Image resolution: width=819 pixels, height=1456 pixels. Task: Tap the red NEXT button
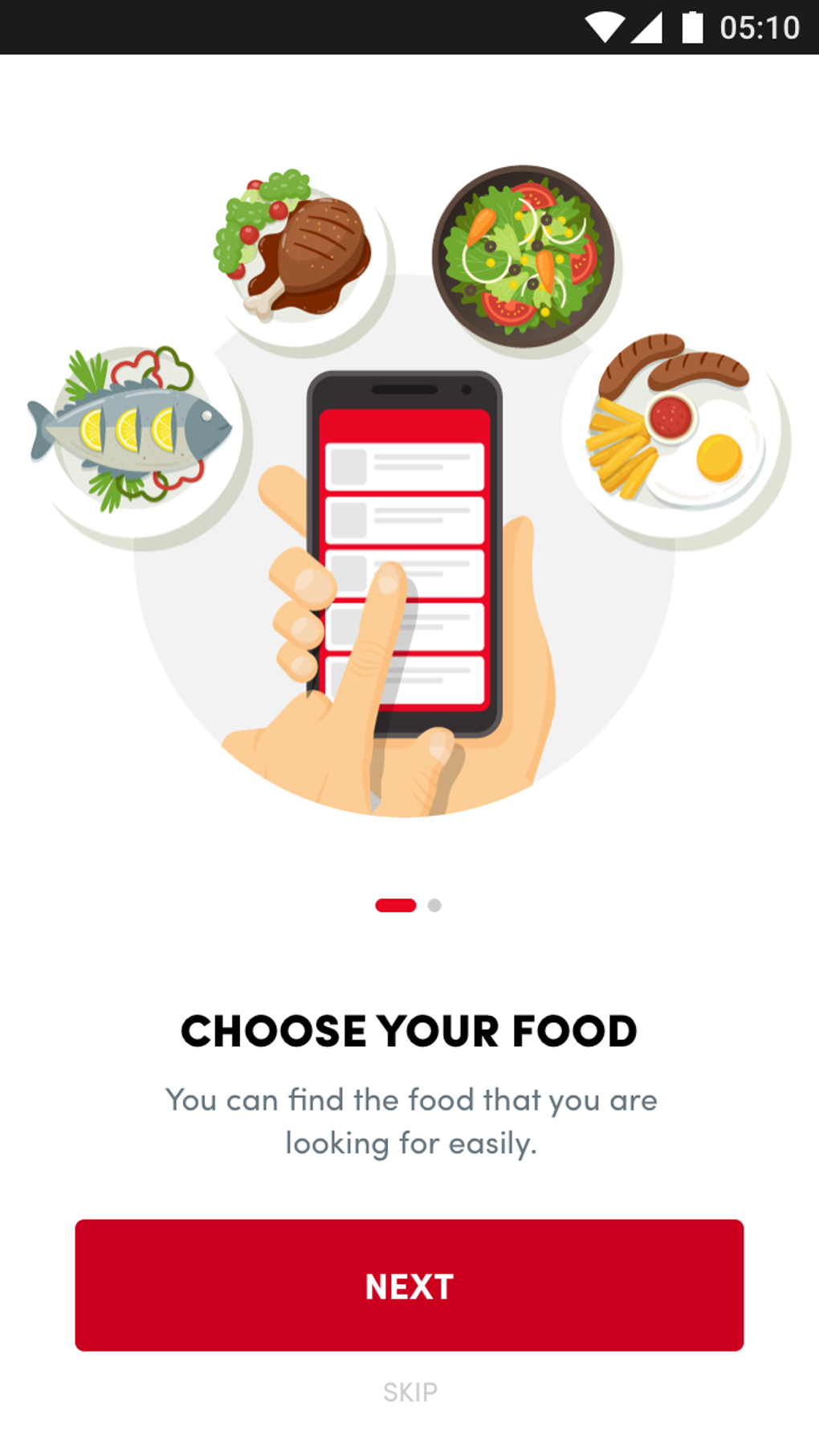[409, 1285]
